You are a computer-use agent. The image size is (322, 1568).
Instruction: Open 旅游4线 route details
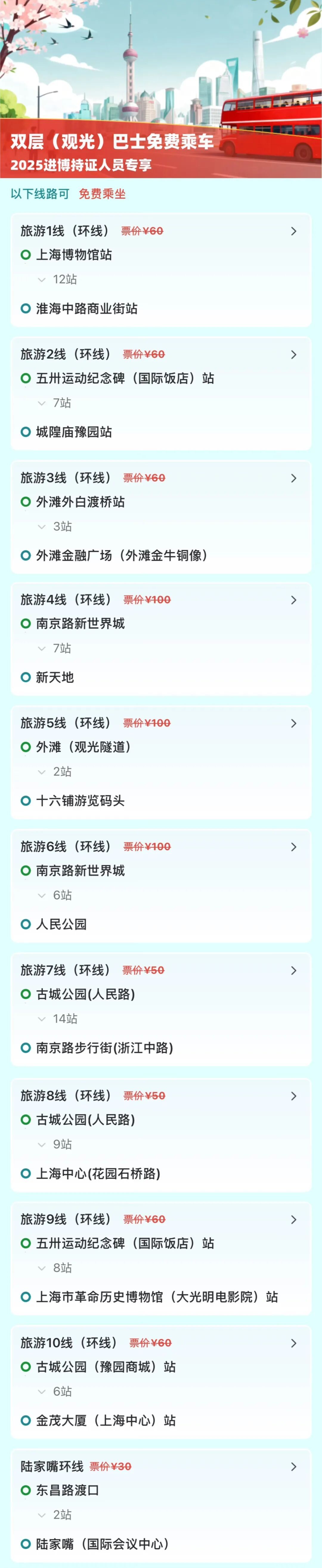point(293,600)
